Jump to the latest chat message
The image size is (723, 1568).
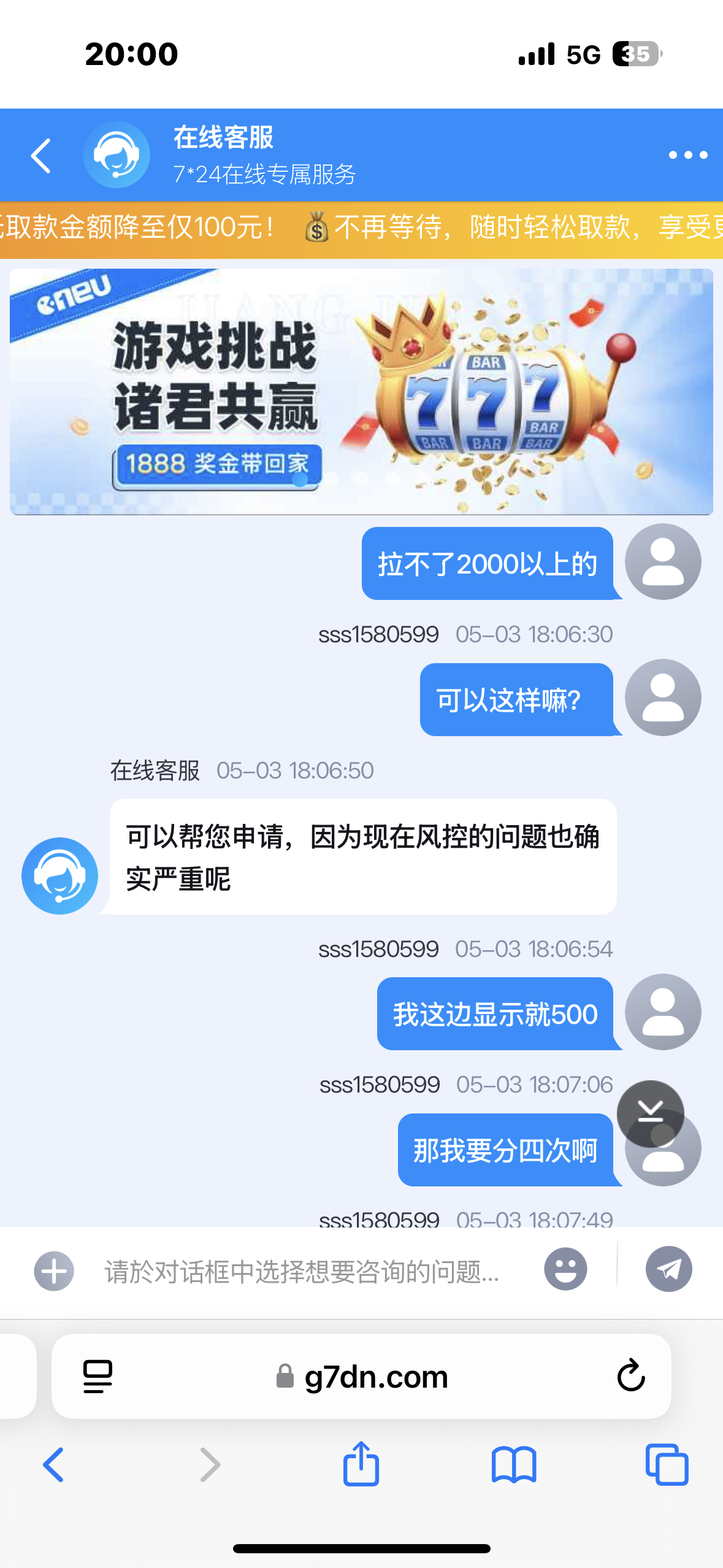tap(650, 1113)
